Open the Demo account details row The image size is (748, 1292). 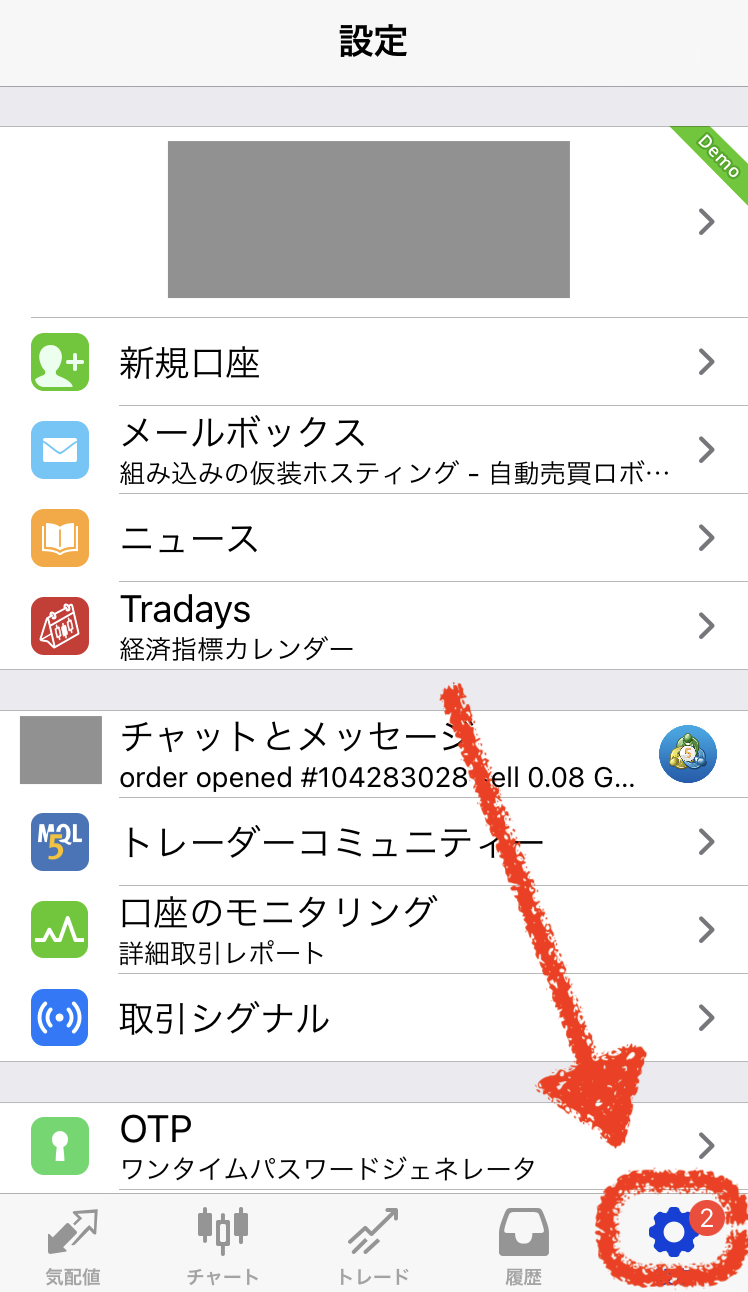pos(374,222)
